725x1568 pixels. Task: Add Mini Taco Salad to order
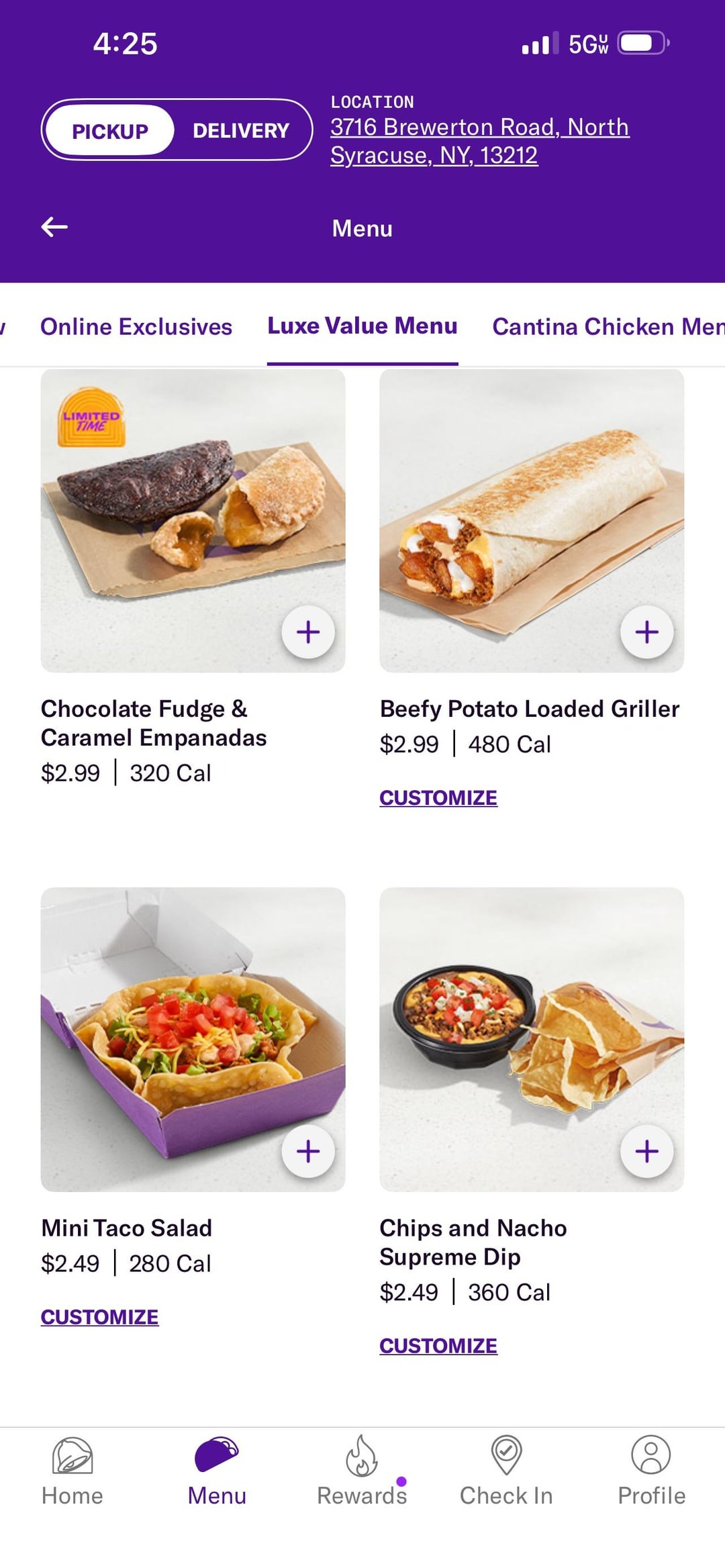coord(308,1151)
